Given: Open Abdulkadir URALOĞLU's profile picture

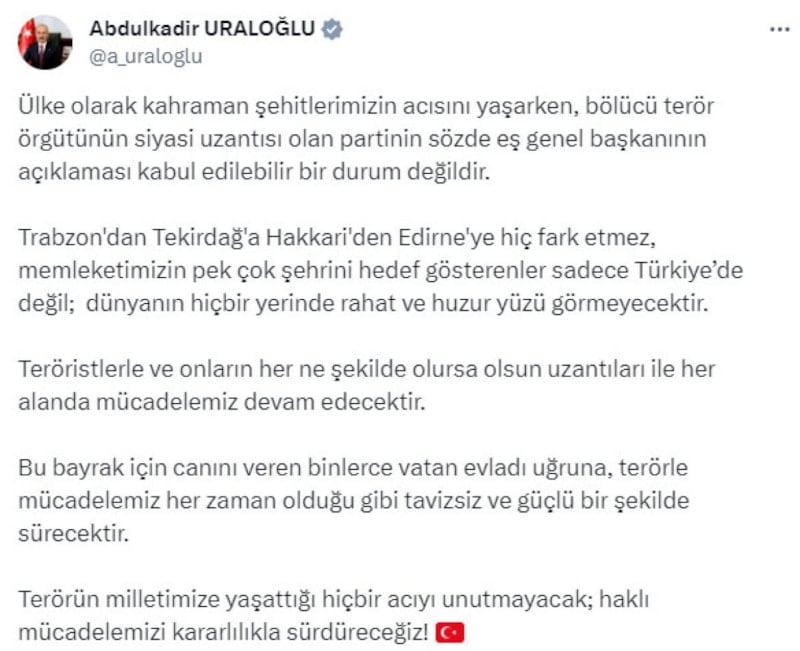Looking at the screenshot, I should click(x=44, y=43).
